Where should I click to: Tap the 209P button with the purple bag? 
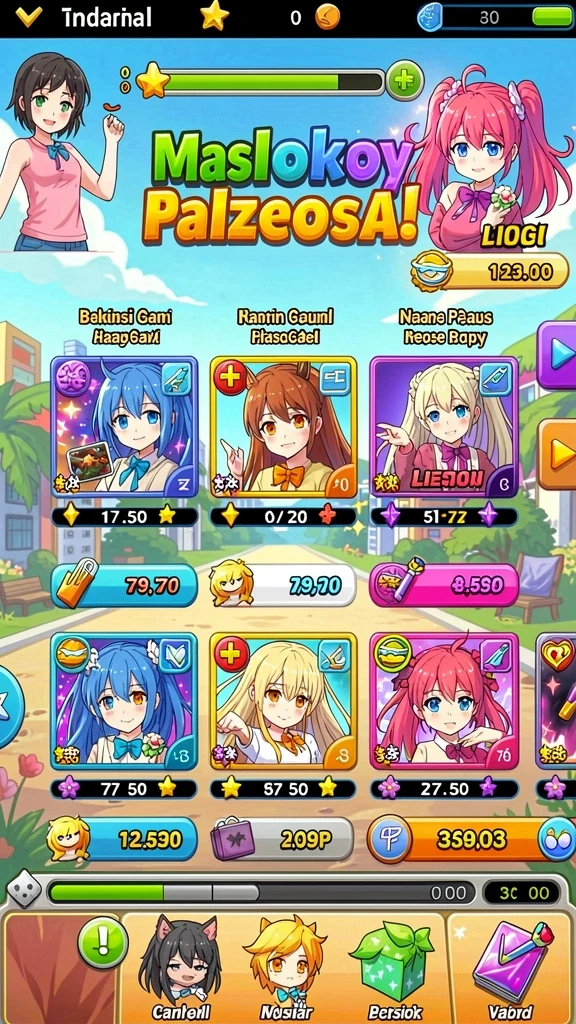(x=282, y=839)
